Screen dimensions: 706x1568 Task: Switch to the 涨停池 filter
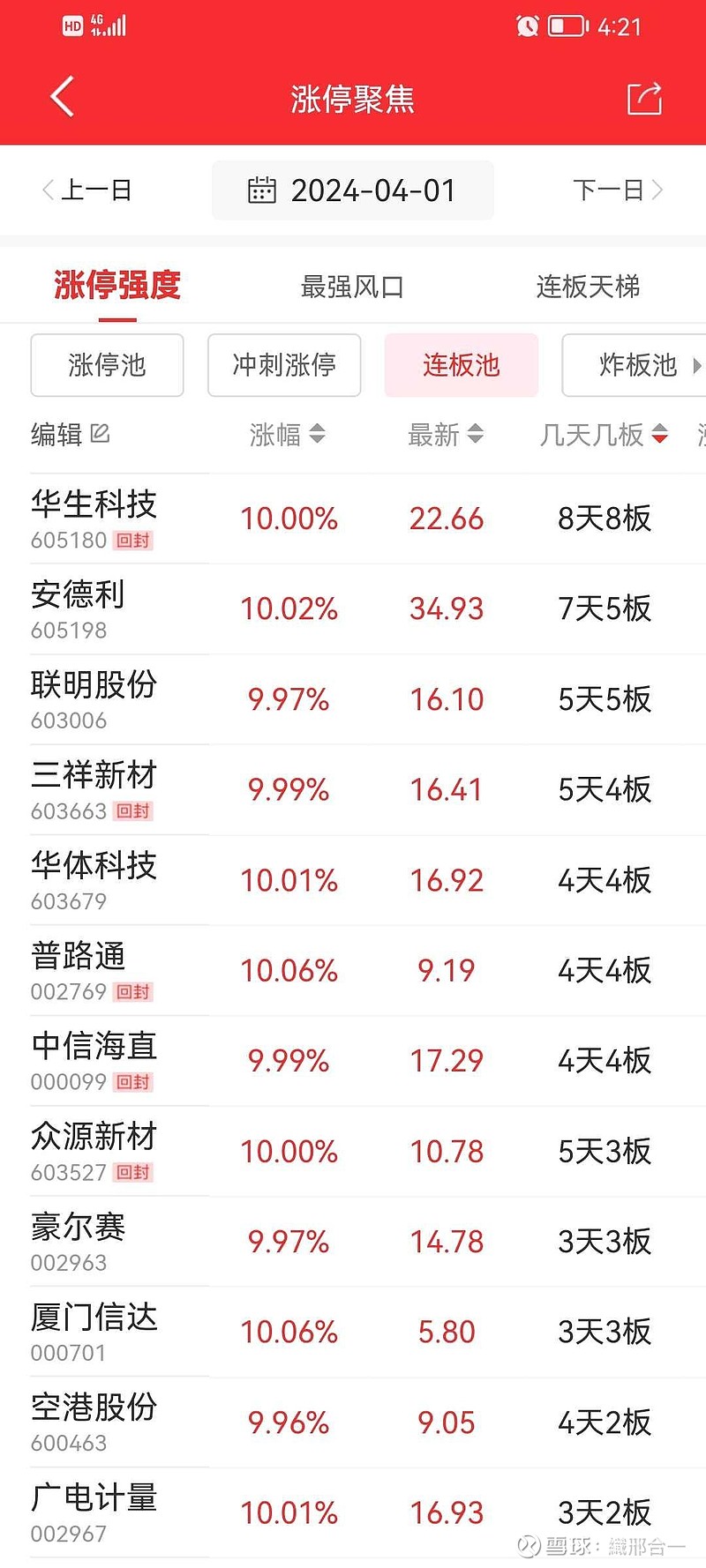107,365
